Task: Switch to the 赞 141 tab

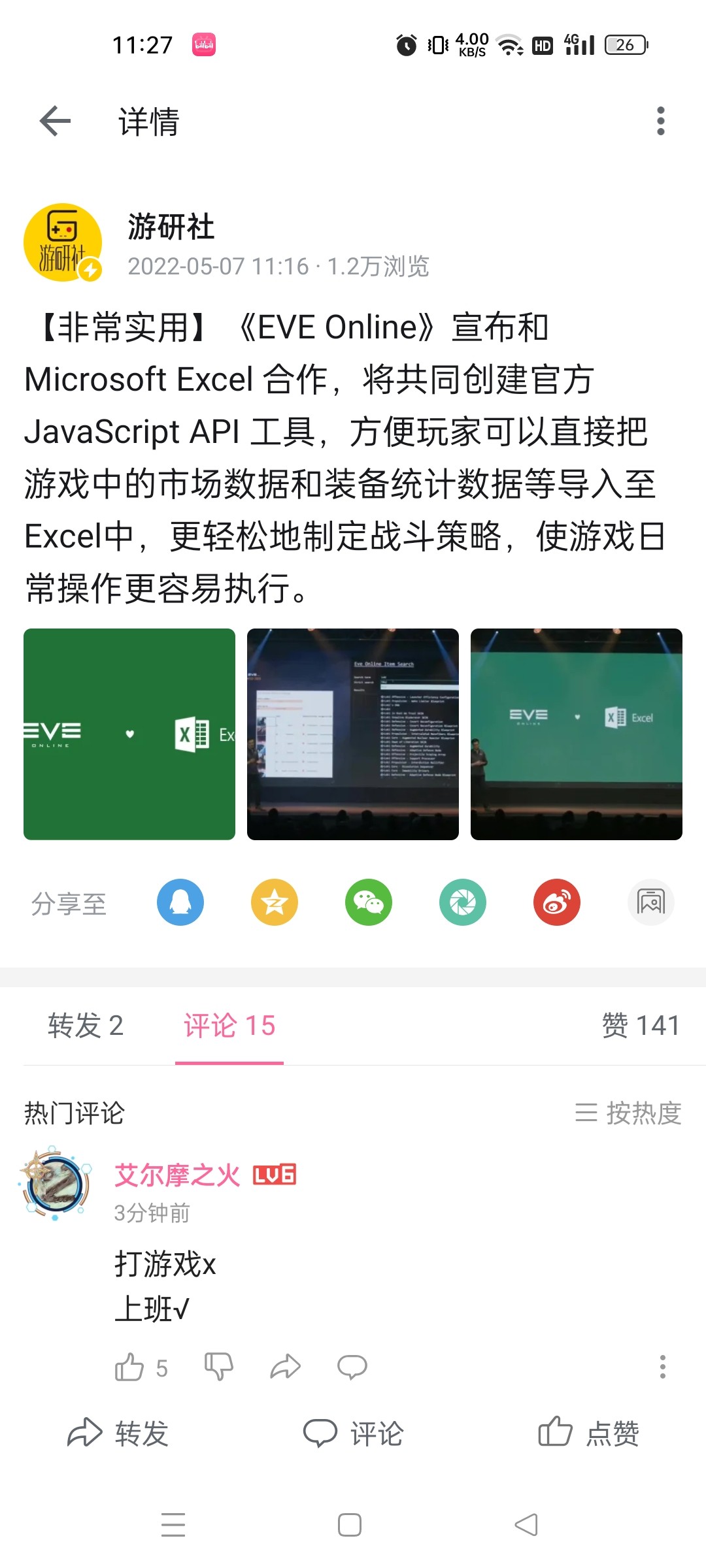Action: pos(640,1025)
